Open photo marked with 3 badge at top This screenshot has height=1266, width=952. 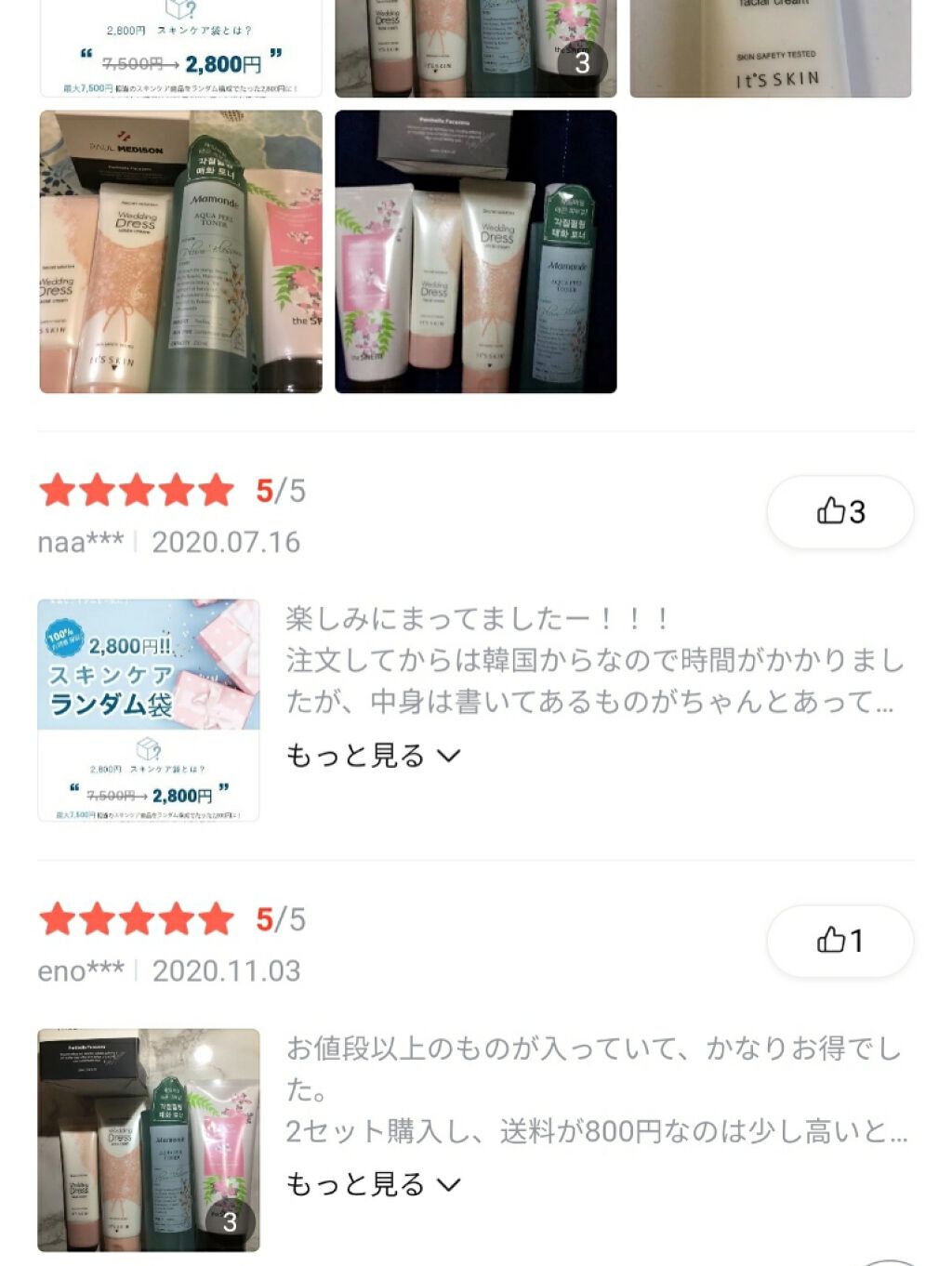point(475,48)
